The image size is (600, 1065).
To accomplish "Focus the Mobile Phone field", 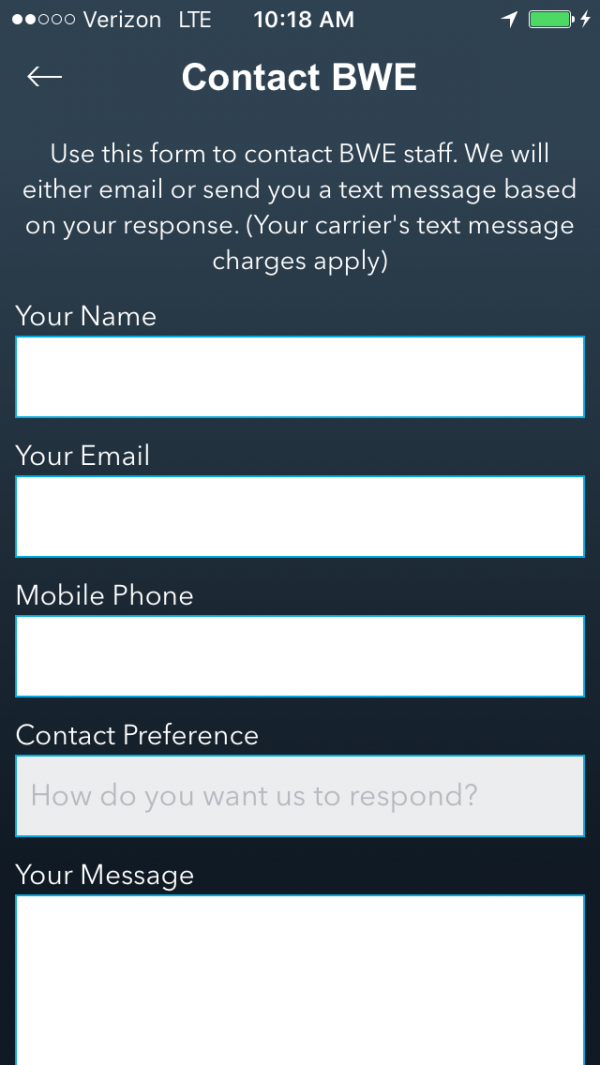I will (300, 656).
